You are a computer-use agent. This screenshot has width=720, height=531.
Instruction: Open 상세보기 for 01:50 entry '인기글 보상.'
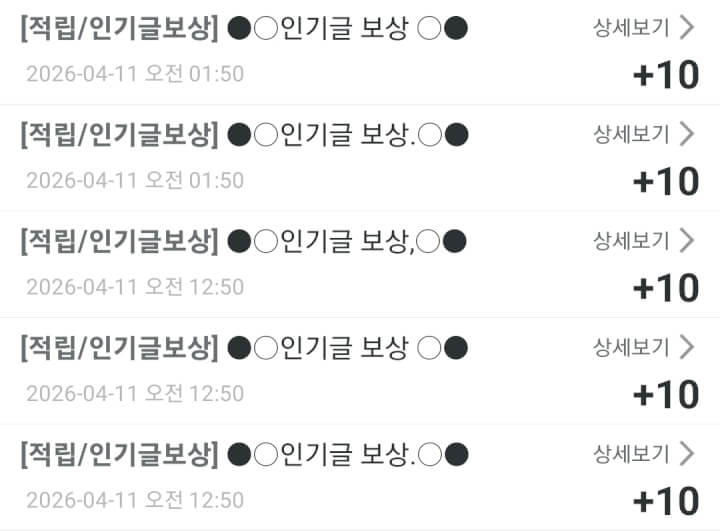pyautogui.click(x=642, y=134)
